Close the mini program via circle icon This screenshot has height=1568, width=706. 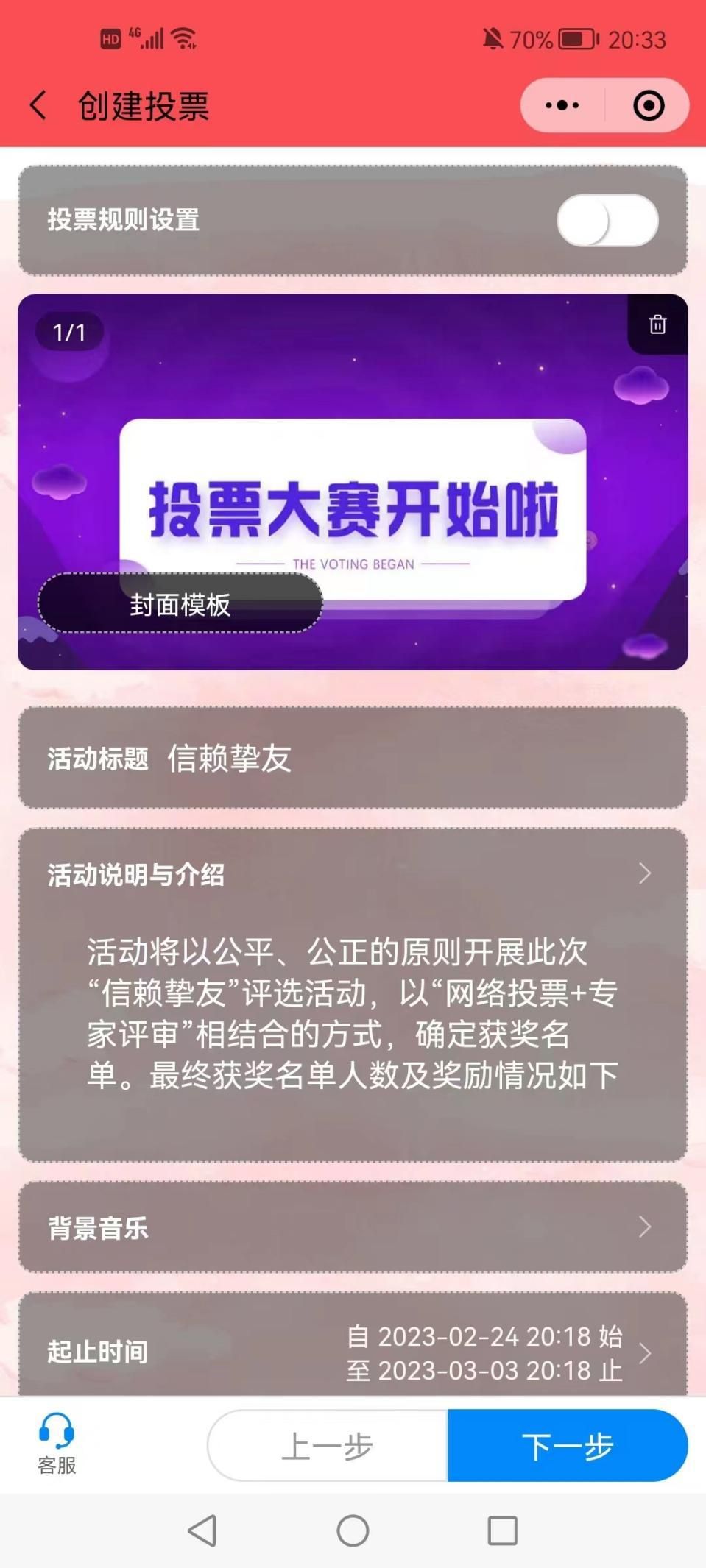(x=648, y=105)
